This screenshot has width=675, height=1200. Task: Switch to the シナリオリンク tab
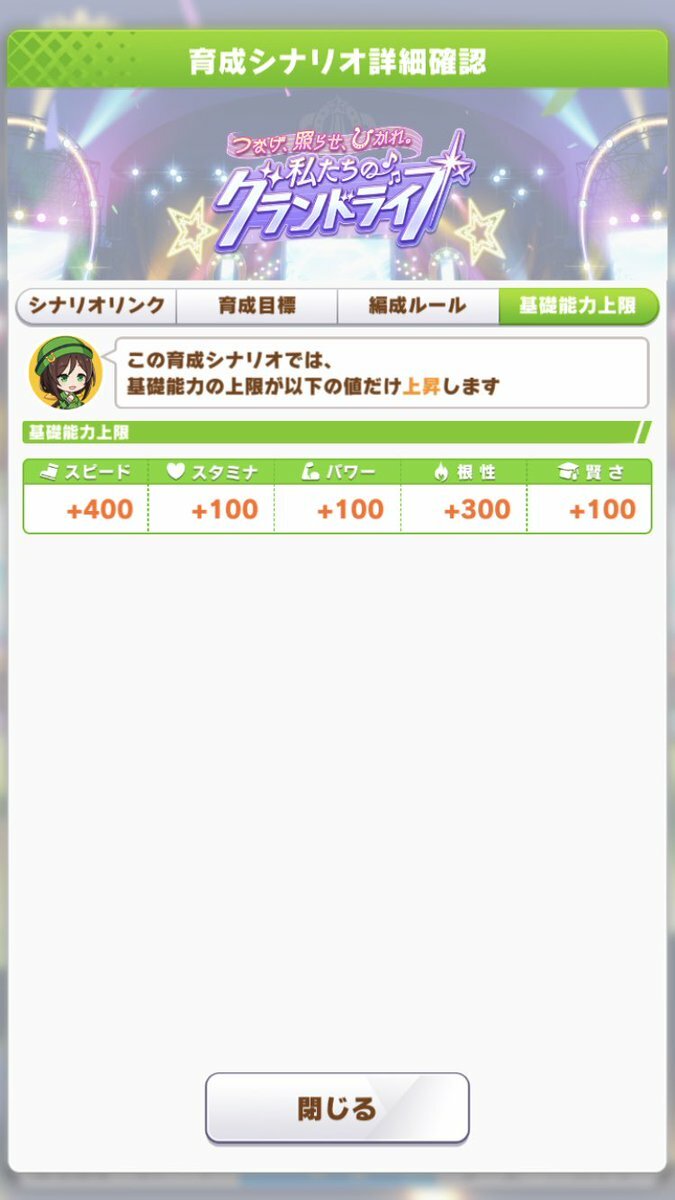pyautogui.click(x=97, y=306)
